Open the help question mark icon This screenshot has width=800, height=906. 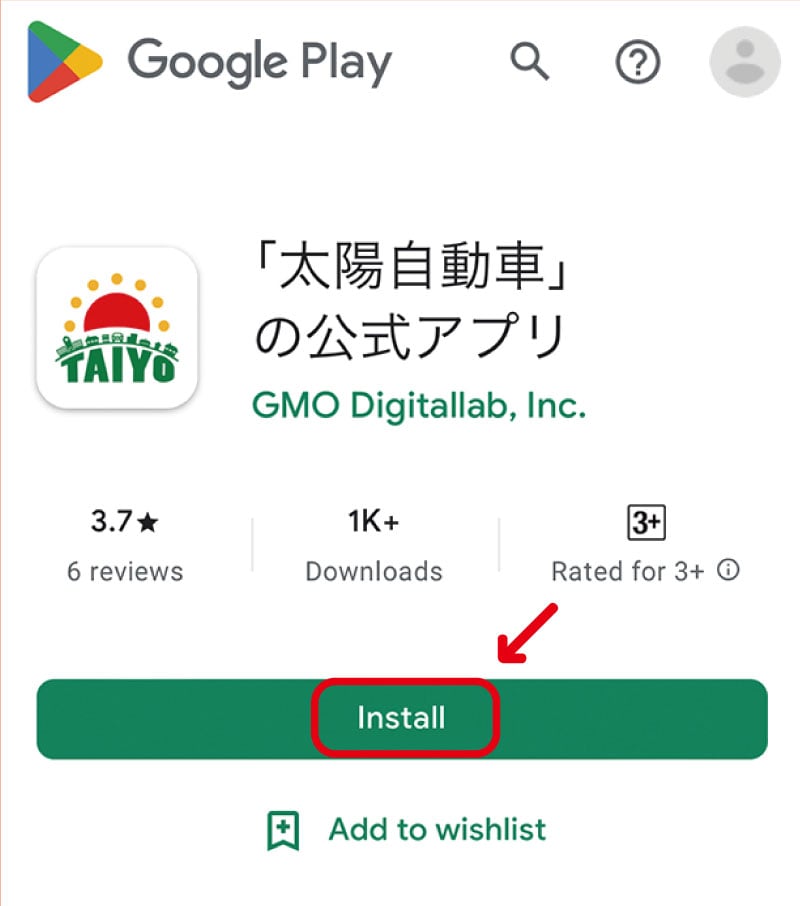click(x=637, y=63)
